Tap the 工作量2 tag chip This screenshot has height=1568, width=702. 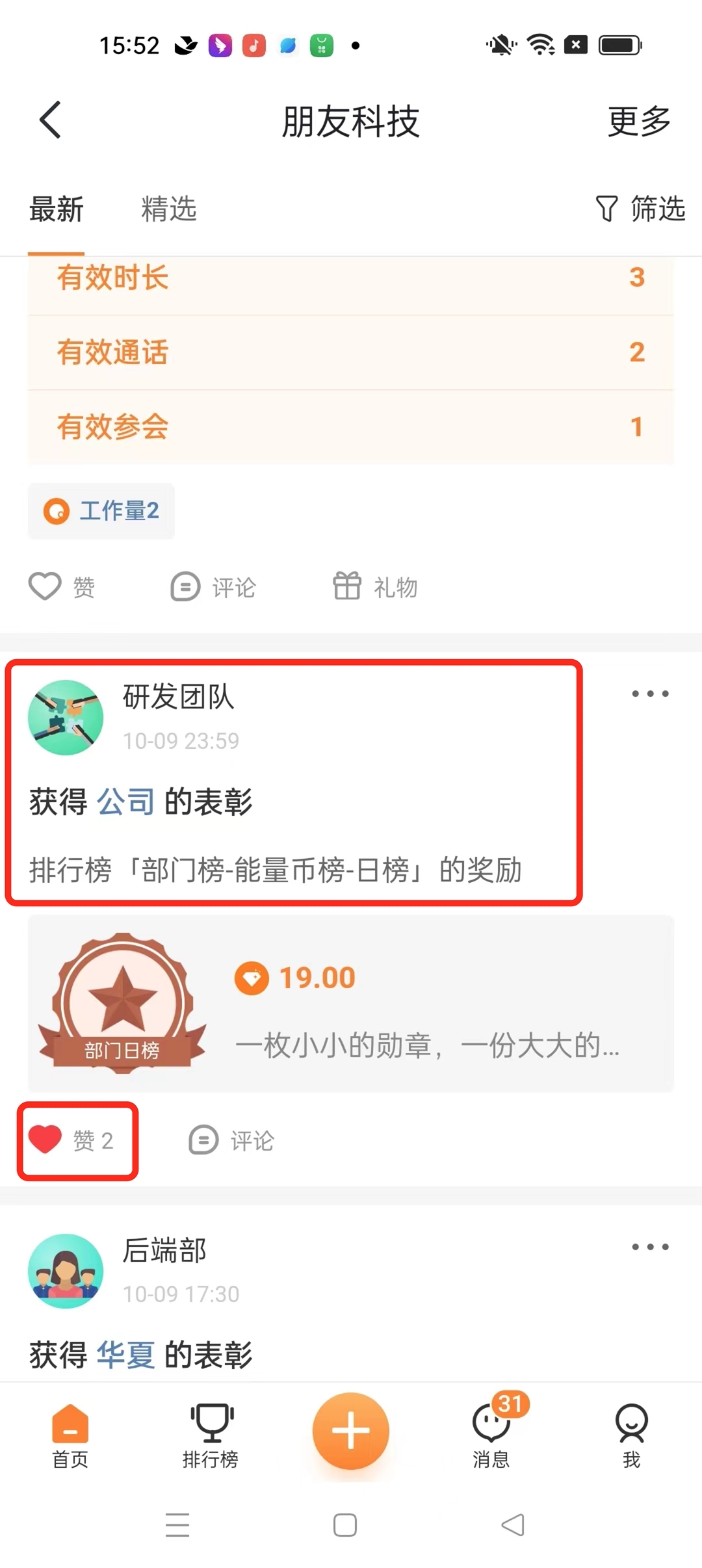[101, 511]
